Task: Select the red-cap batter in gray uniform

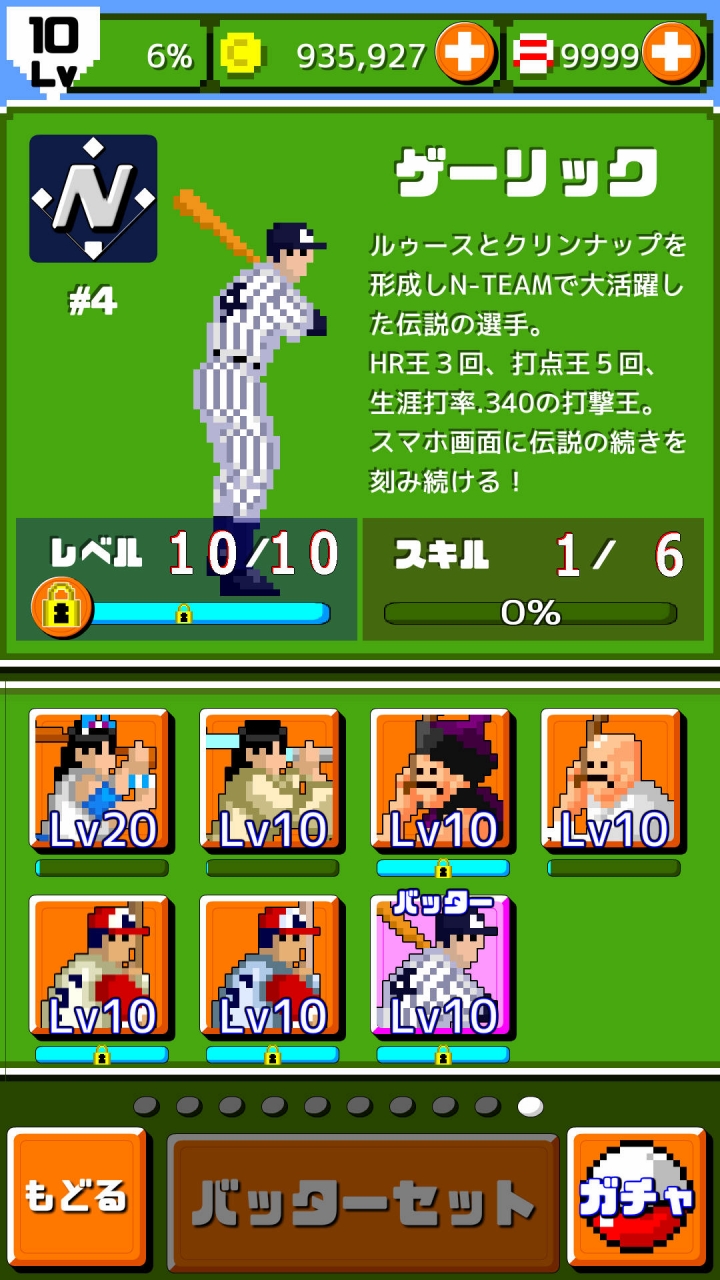Action: (x=271, y=966)
